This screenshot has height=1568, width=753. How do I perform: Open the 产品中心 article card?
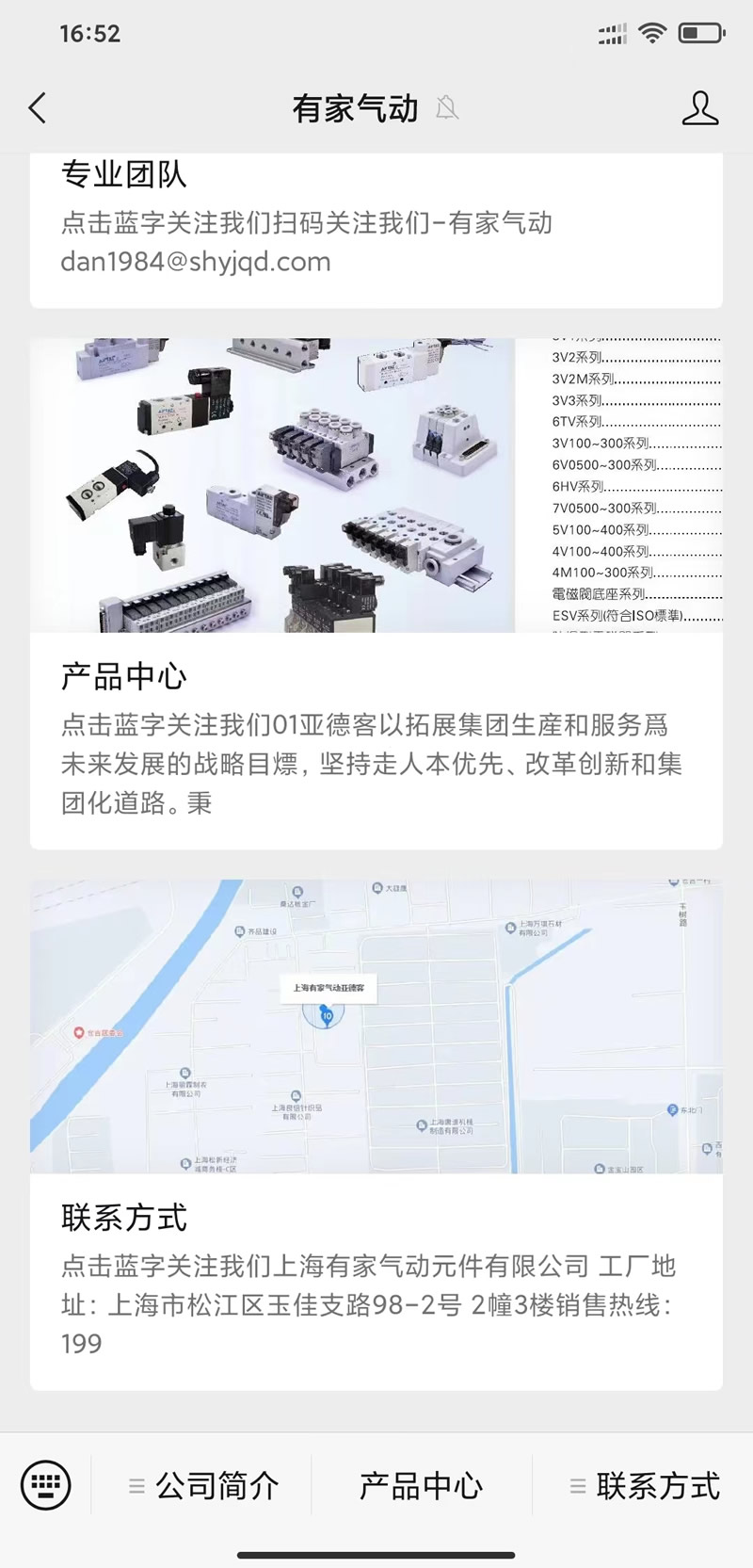(376, 593)
